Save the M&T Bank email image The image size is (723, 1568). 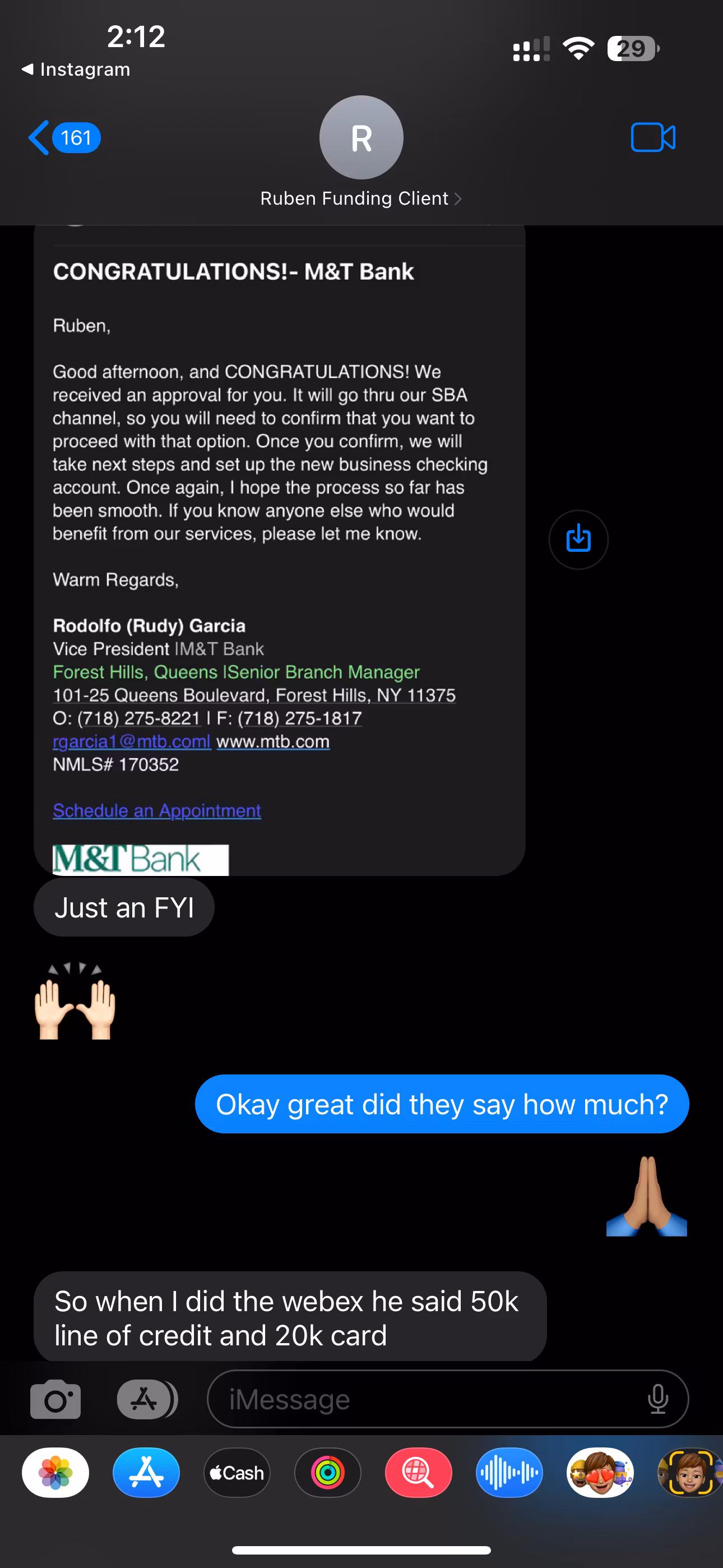click(577, 539)
